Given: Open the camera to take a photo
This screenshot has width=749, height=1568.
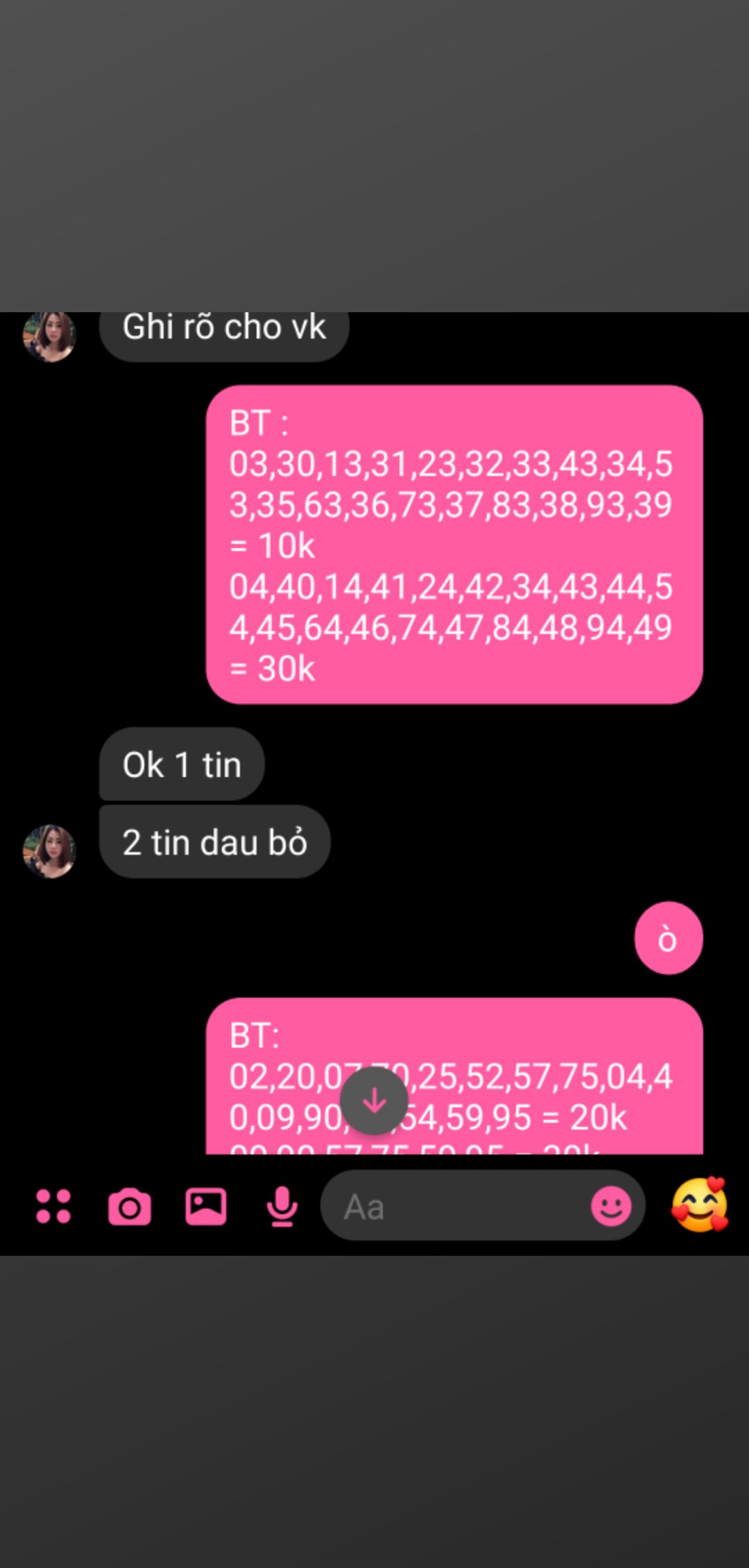Looking at the screenshot, I should 130,1207.
